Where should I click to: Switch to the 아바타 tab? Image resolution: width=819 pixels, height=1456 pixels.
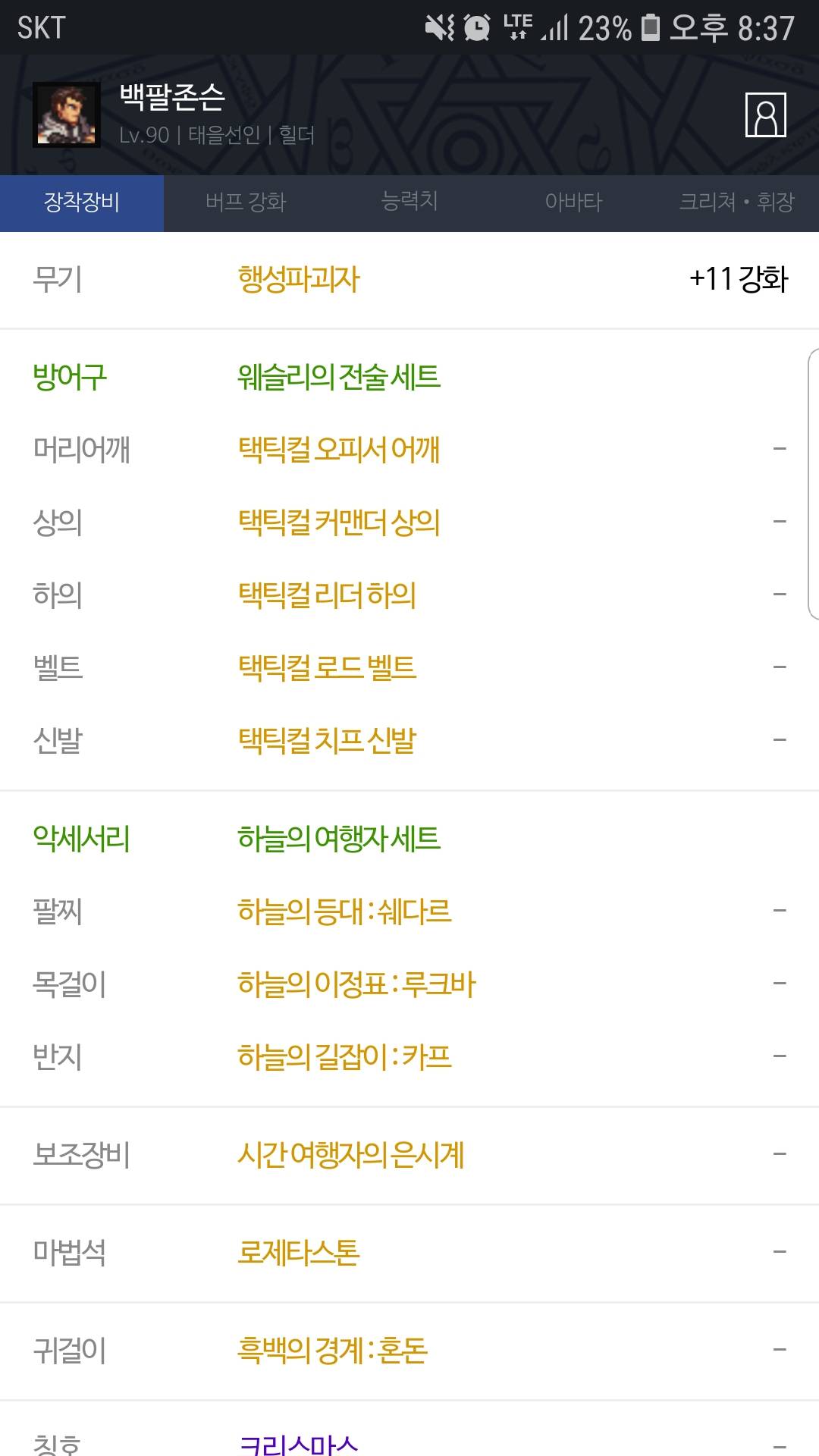pyautogui.click(x=573, y=202)
